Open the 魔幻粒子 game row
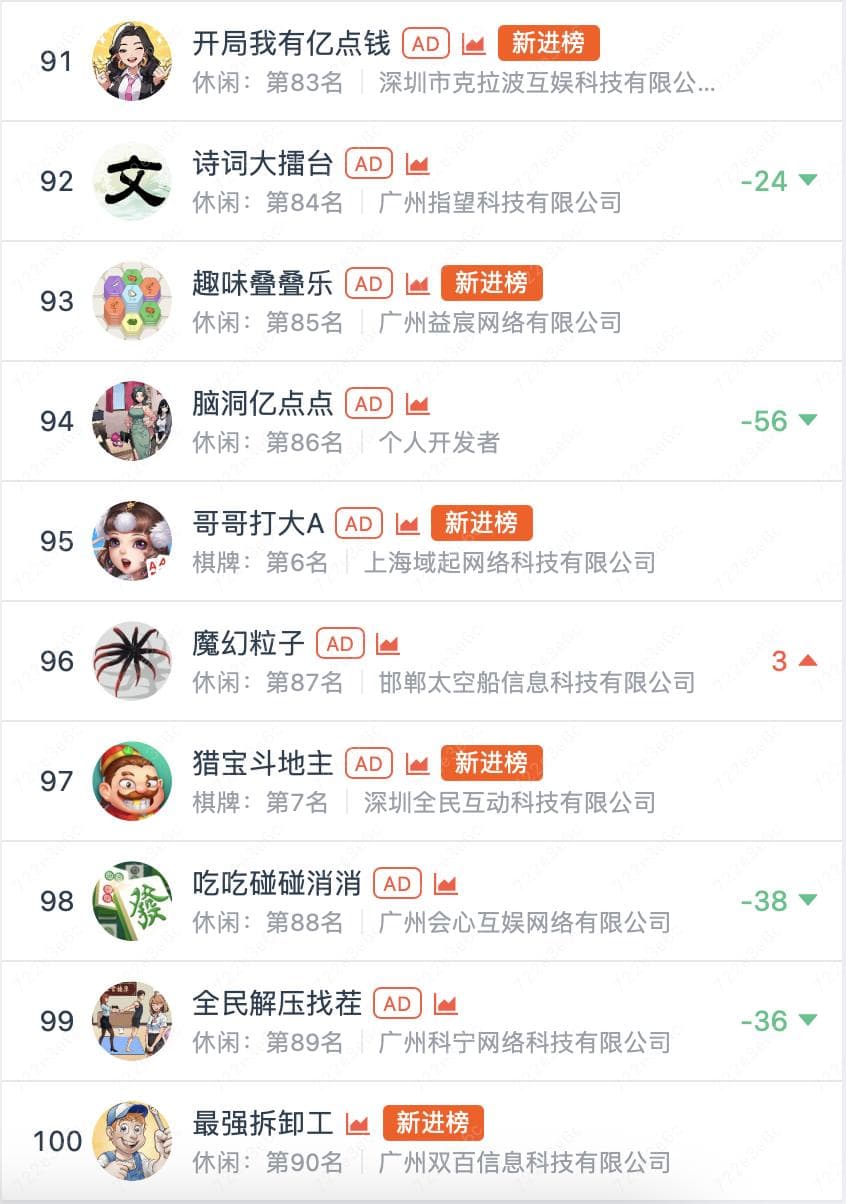Image resolution: width=846 pixels, height=1204 pixels. 248,644
